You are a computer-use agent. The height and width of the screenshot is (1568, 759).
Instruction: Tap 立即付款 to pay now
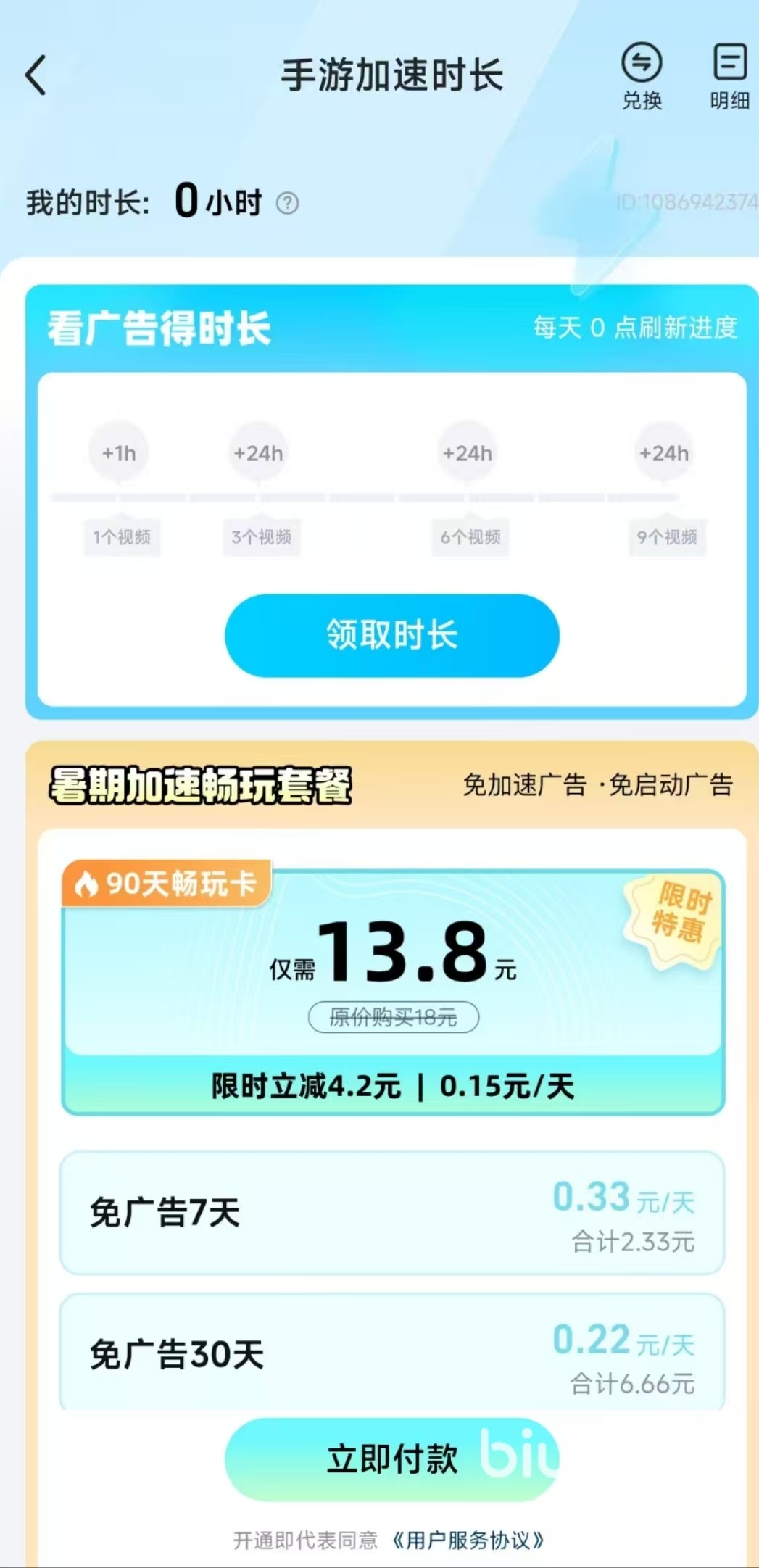pyautogui.click(x=391, y=1459)
